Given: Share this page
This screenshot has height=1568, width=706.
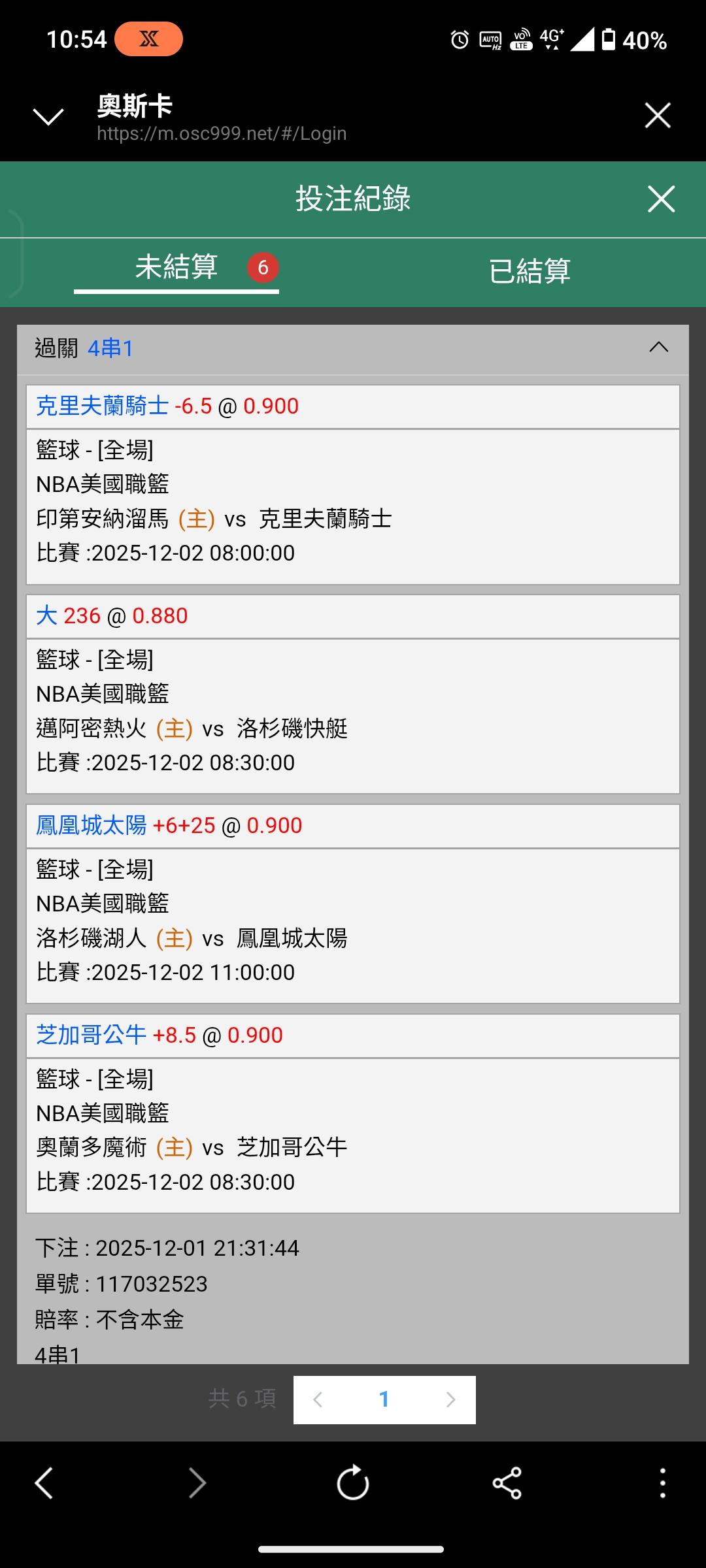Looking at the screenshot, I should pyautogui.click(x=507, y=1483).
